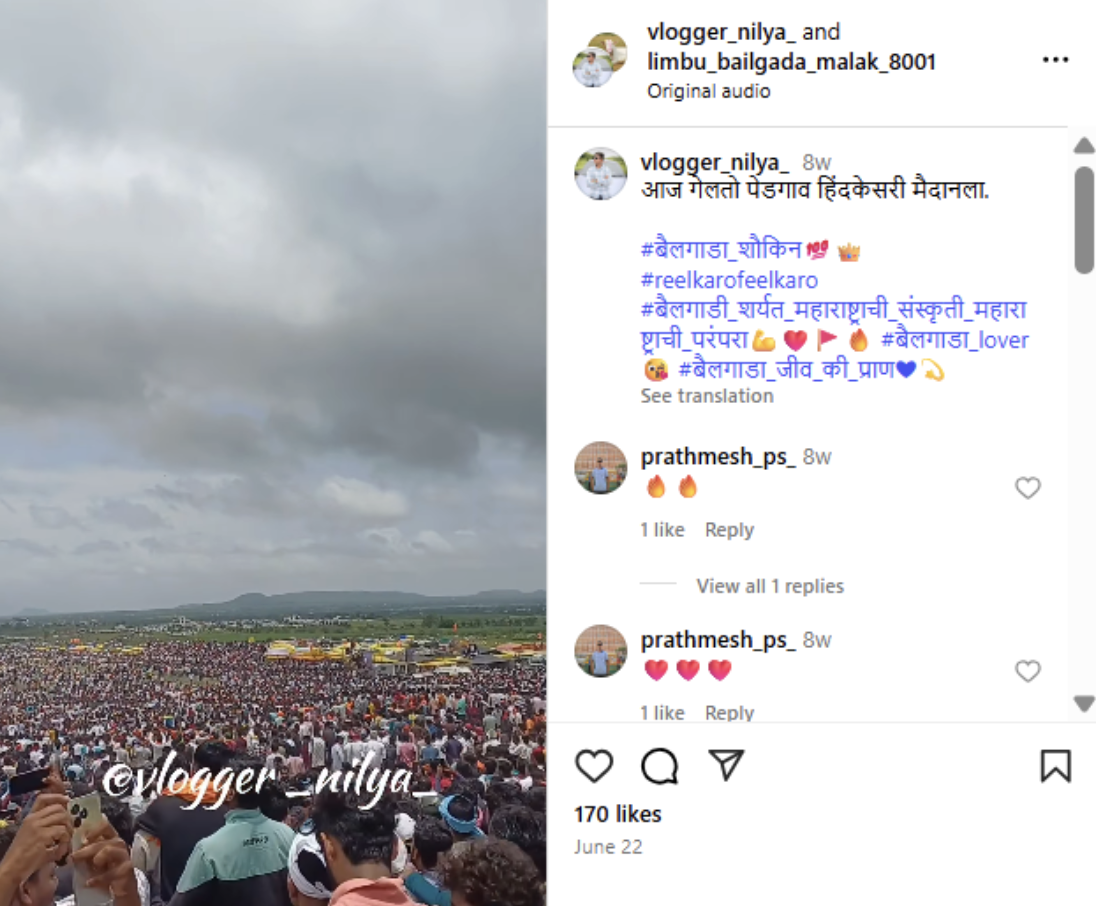The image size is (1096, 906).
Task: Open vlogger_nilya_ profile from the header
Action: [x=721, y=33]
